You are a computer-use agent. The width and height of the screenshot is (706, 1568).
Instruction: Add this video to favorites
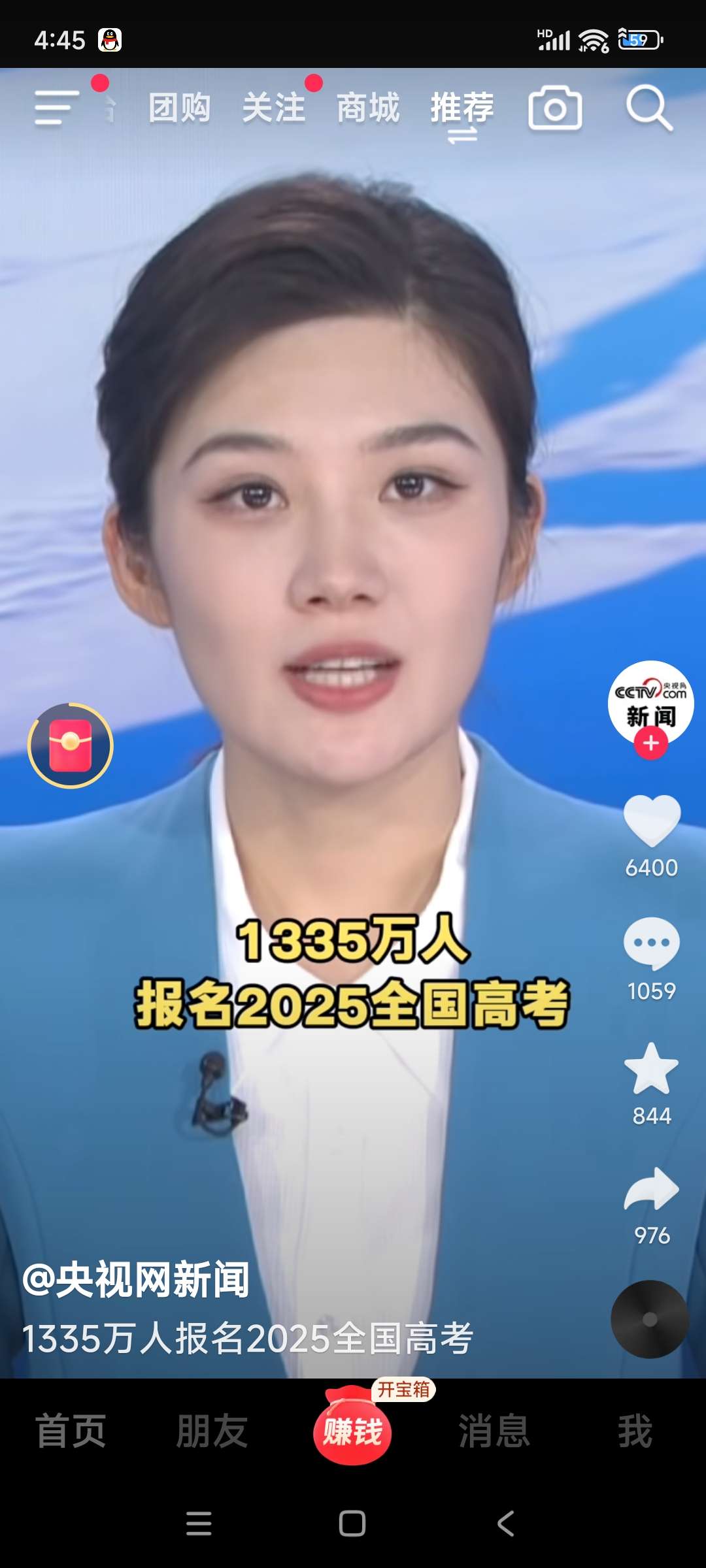point(651,1069)
